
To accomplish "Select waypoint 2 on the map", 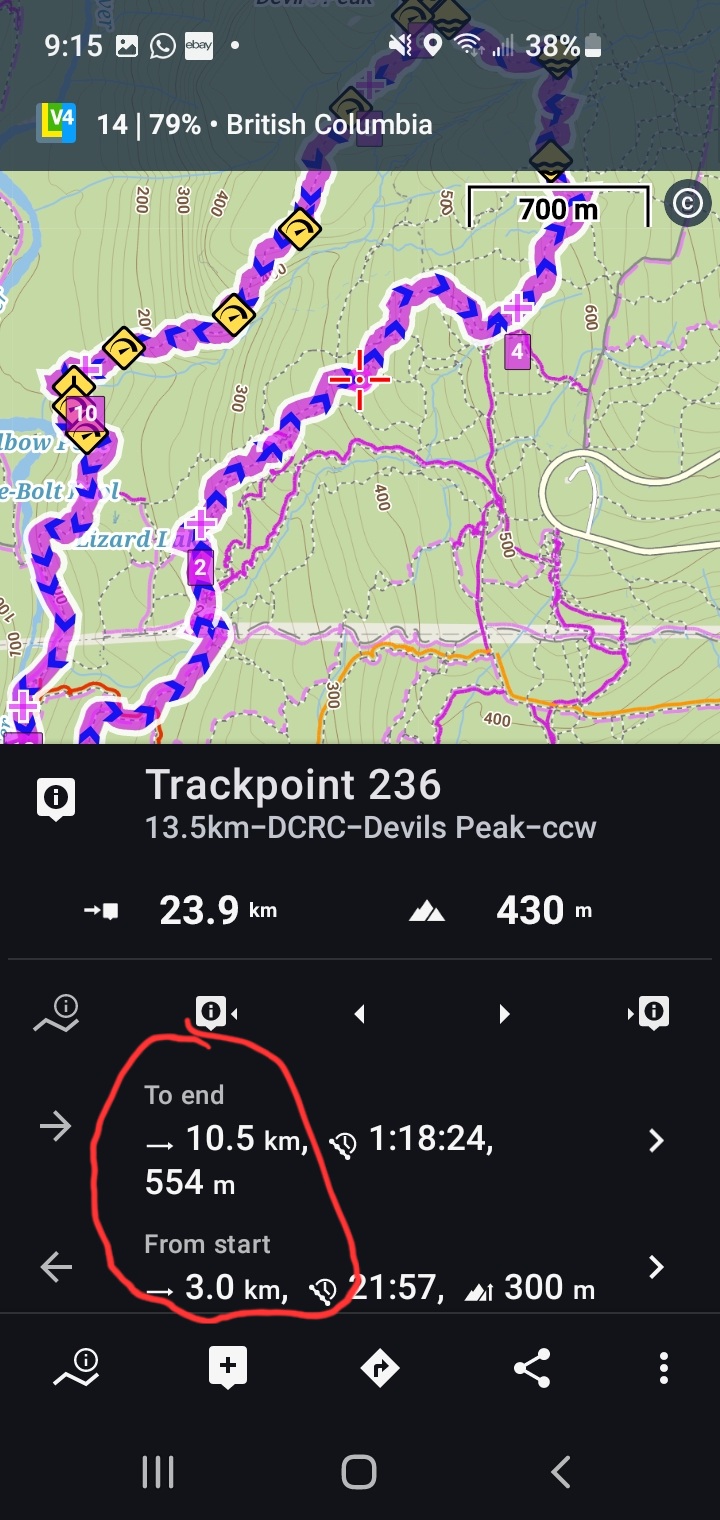I will (x=200, y=567).
